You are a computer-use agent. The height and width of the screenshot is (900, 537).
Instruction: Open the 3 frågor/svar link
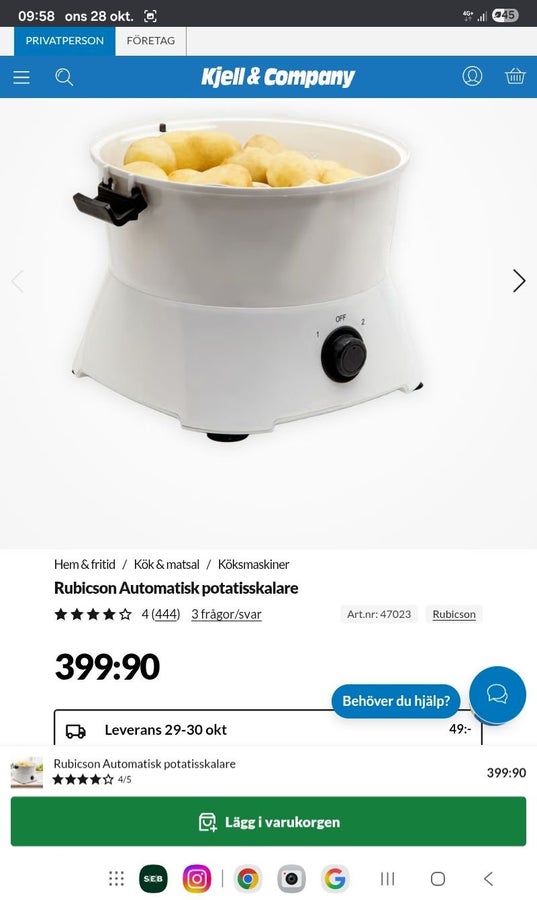(x=227, y=614)
